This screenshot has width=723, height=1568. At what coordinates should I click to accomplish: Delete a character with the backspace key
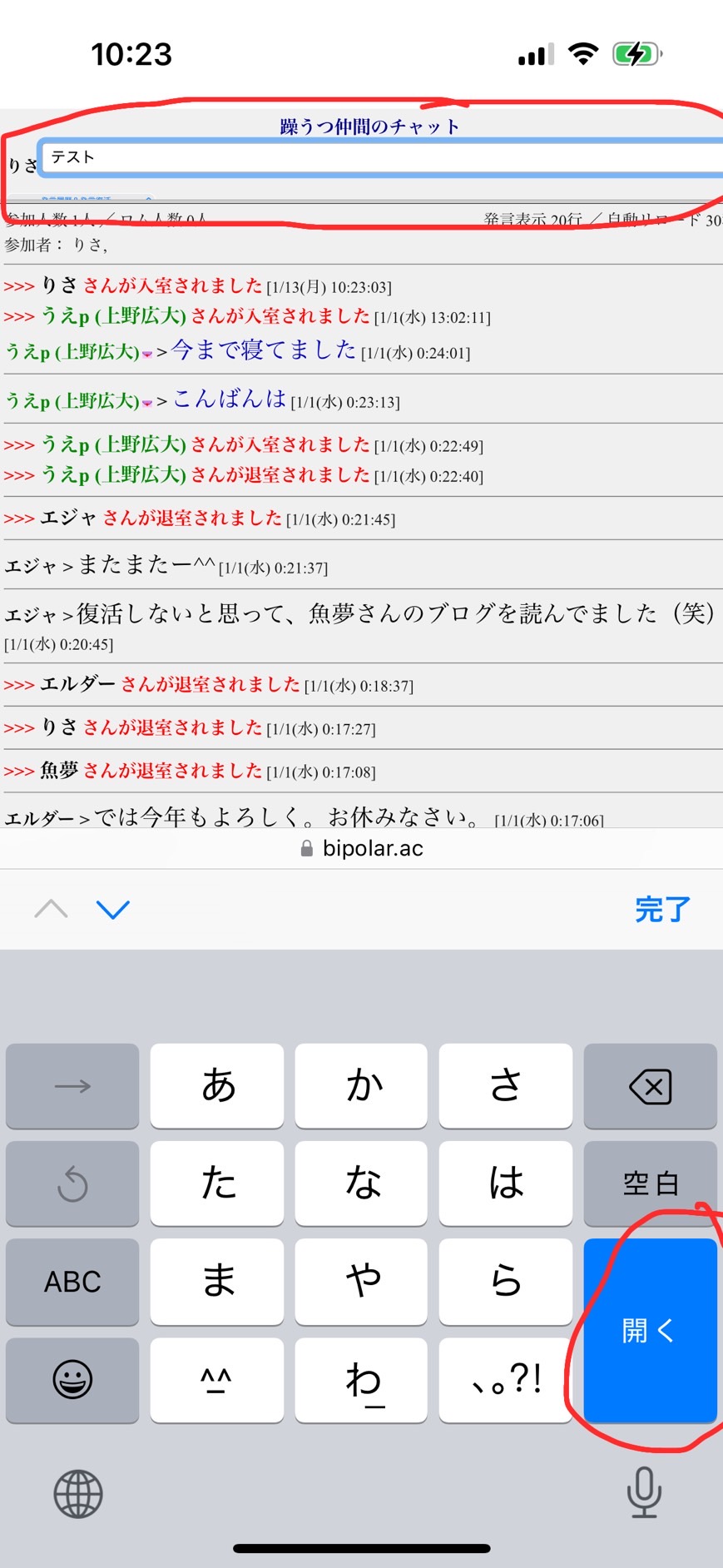coord(650,1086)
